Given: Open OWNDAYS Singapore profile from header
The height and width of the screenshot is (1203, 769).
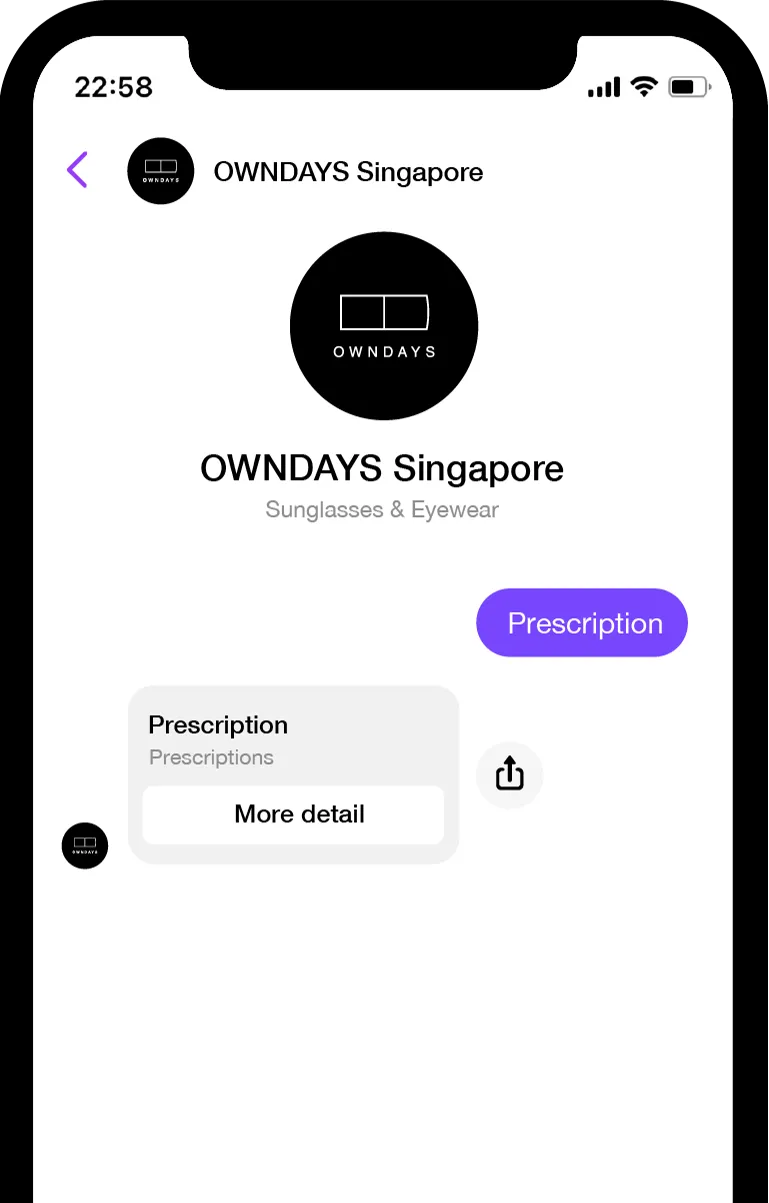Looking at the screenshot, I should tap(347, 172).
